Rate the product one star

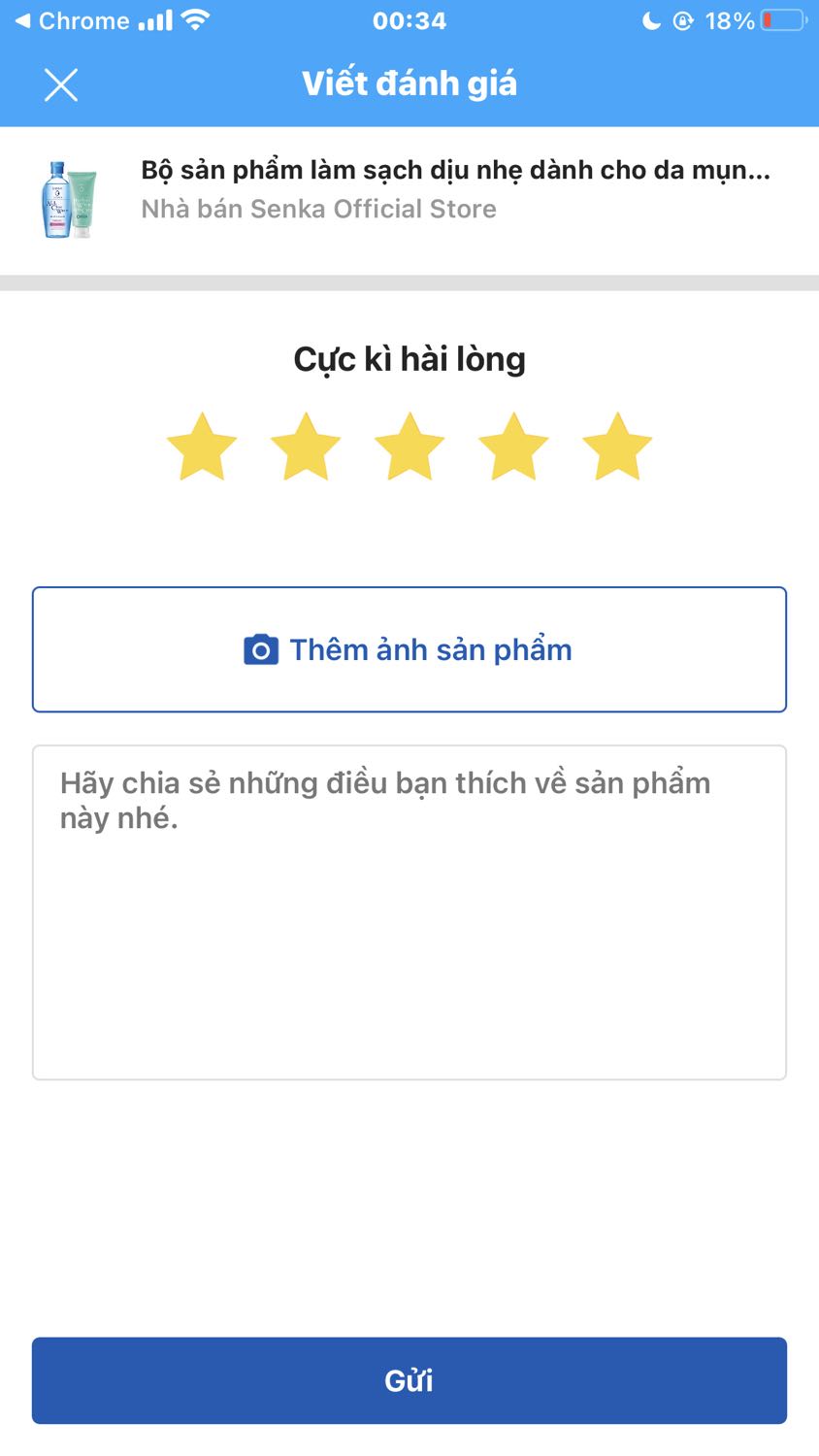202,447
